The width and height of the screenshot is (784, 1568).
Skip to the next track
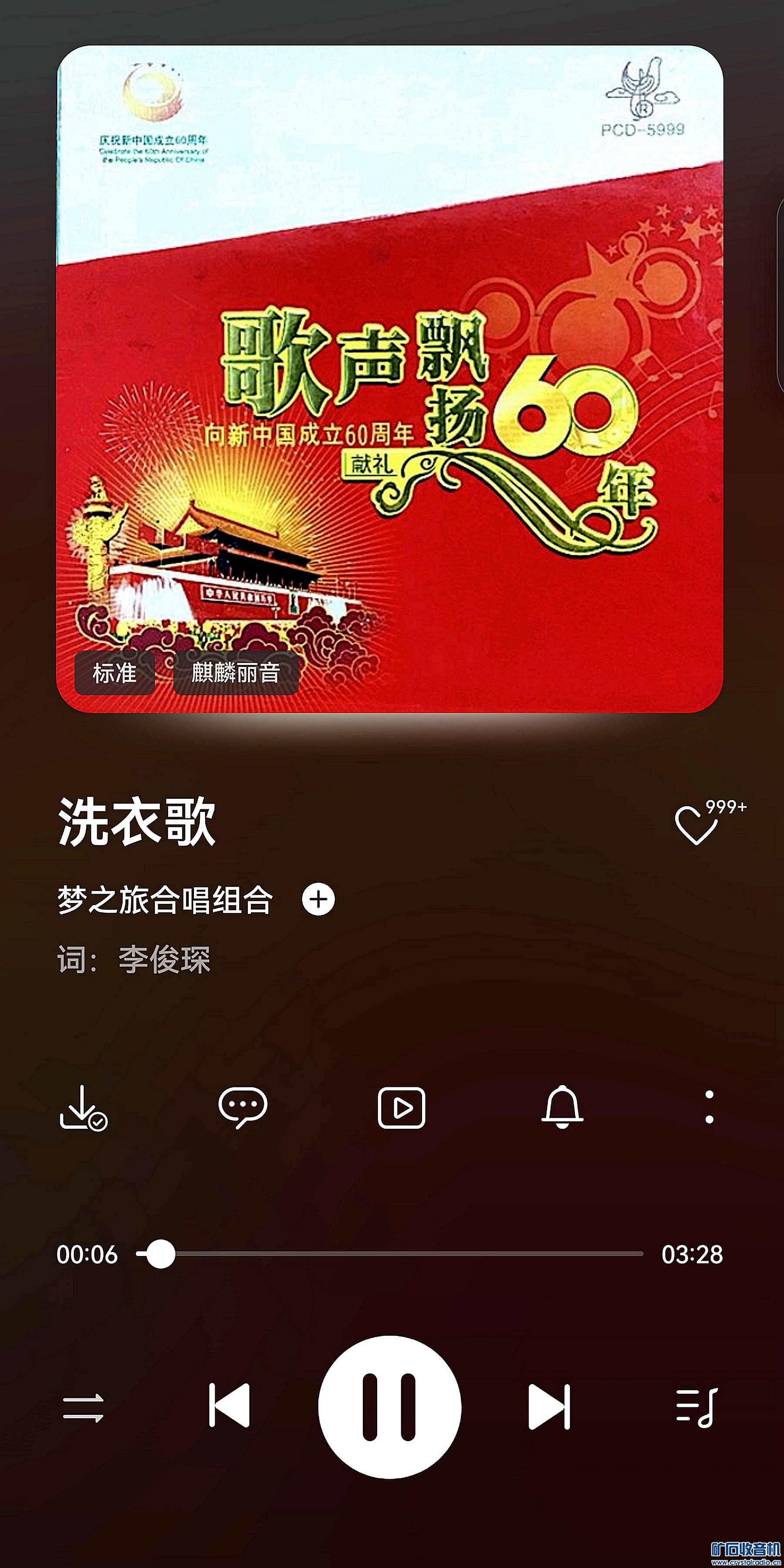pos(549,1407)
